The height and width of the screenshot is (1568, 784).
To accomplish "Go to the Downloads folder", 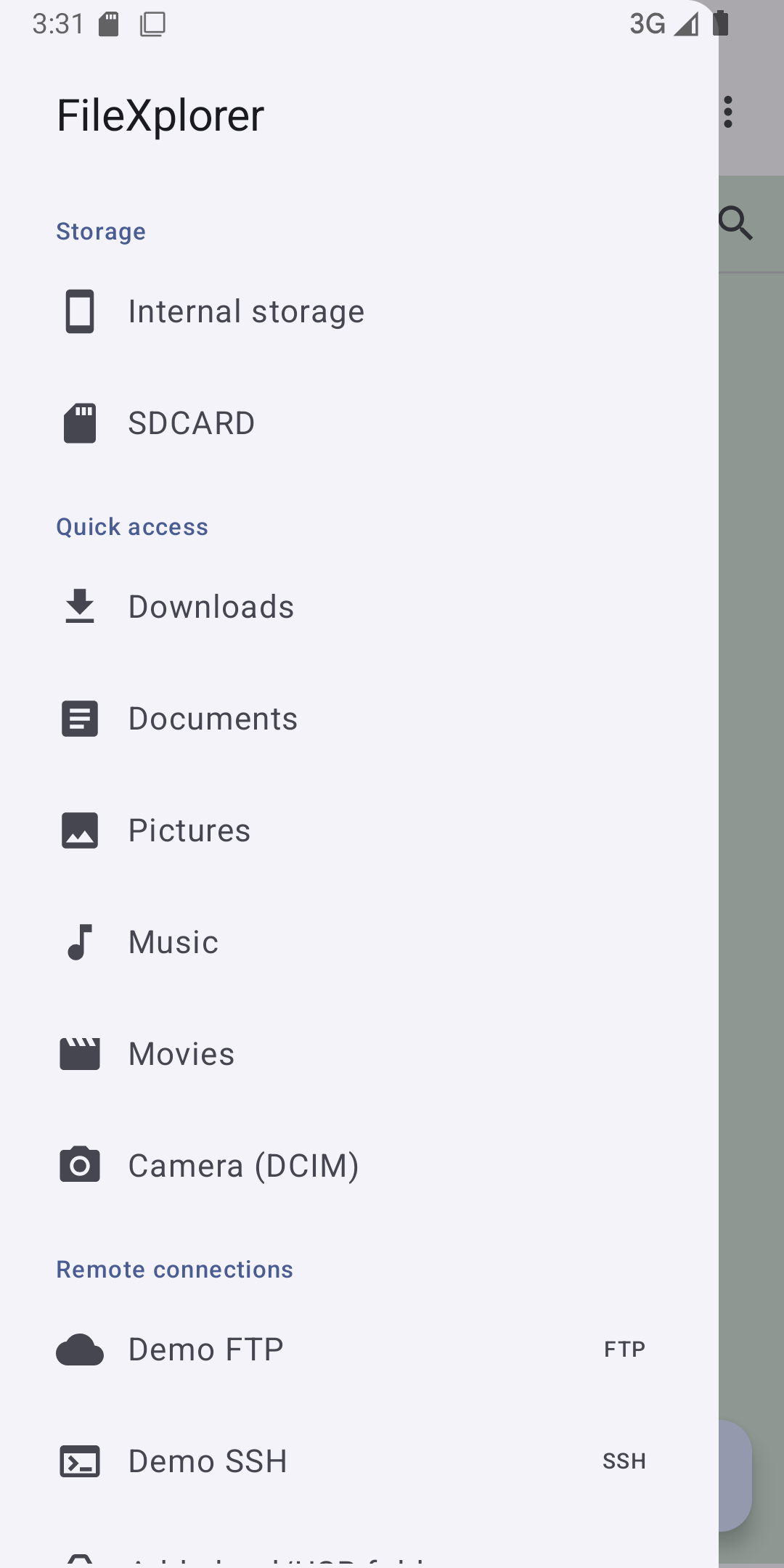I will click(x=359, y=607).
